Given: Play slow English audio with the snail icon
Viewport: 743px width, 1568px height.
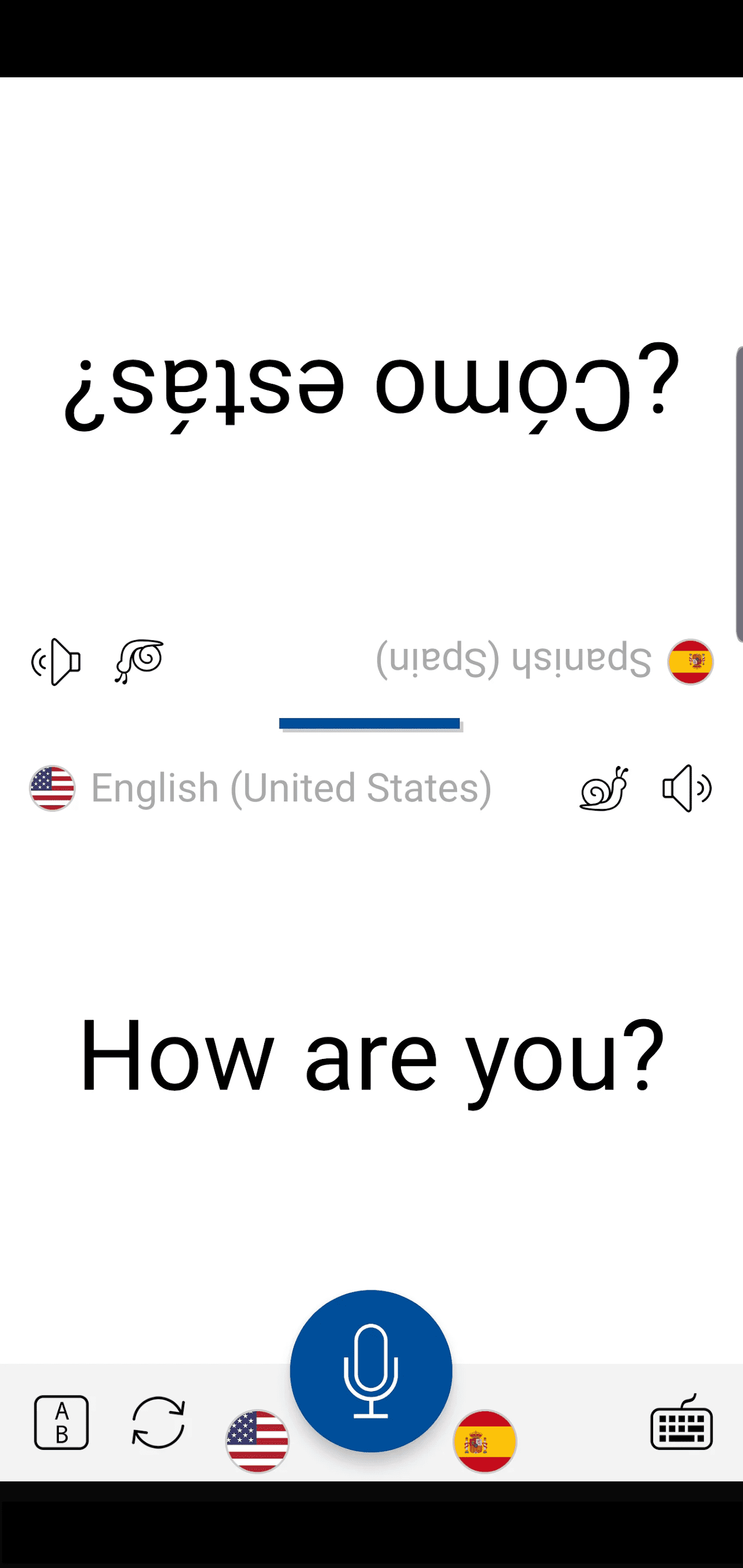Looking at the screenshot, I should tap(604, 788).
